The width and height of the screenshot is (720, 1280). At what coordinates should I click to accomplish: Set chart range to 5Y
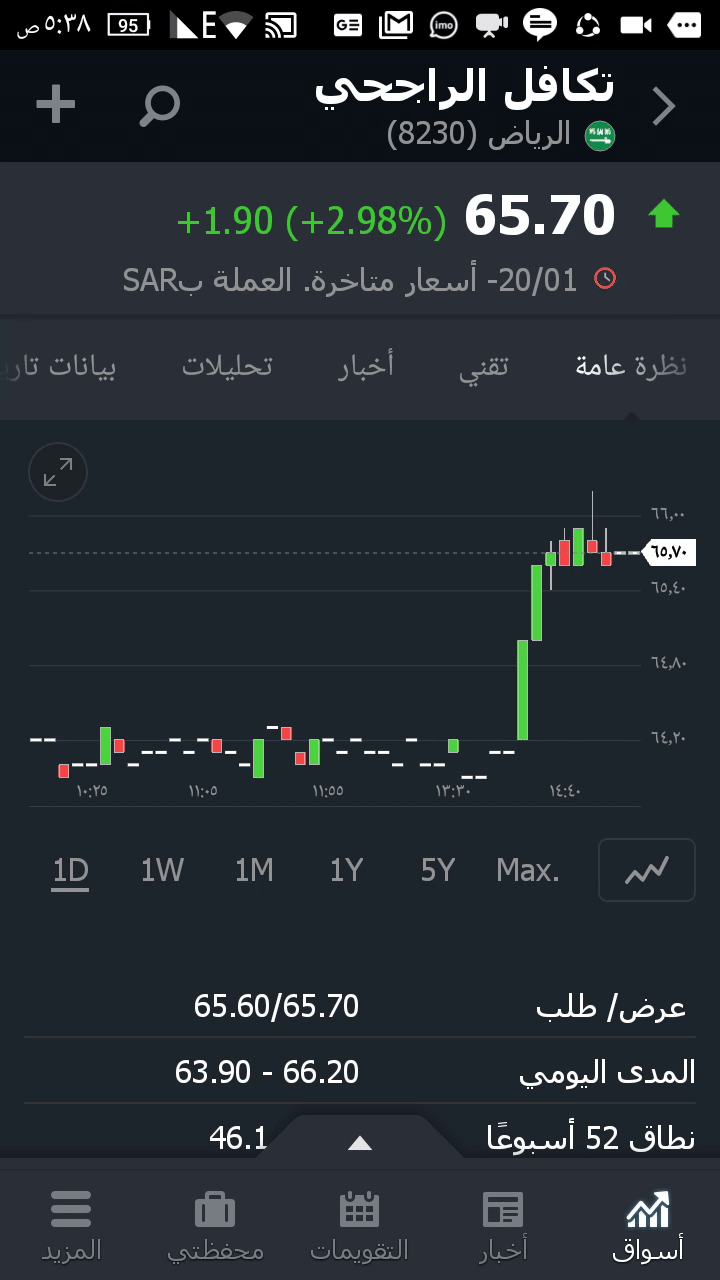438,871
